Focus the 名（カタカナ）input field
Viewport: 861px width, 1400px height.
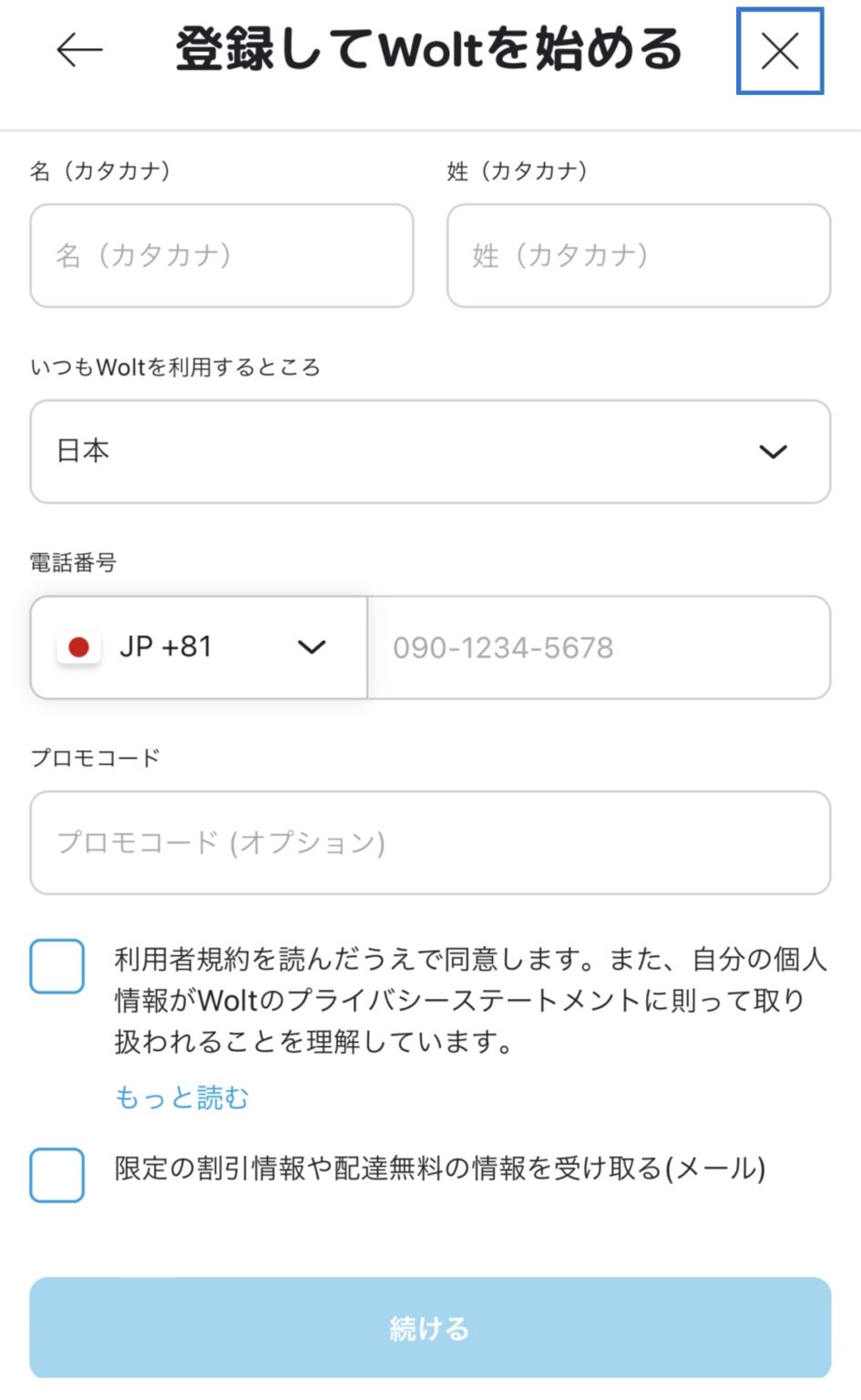[220, 255]
